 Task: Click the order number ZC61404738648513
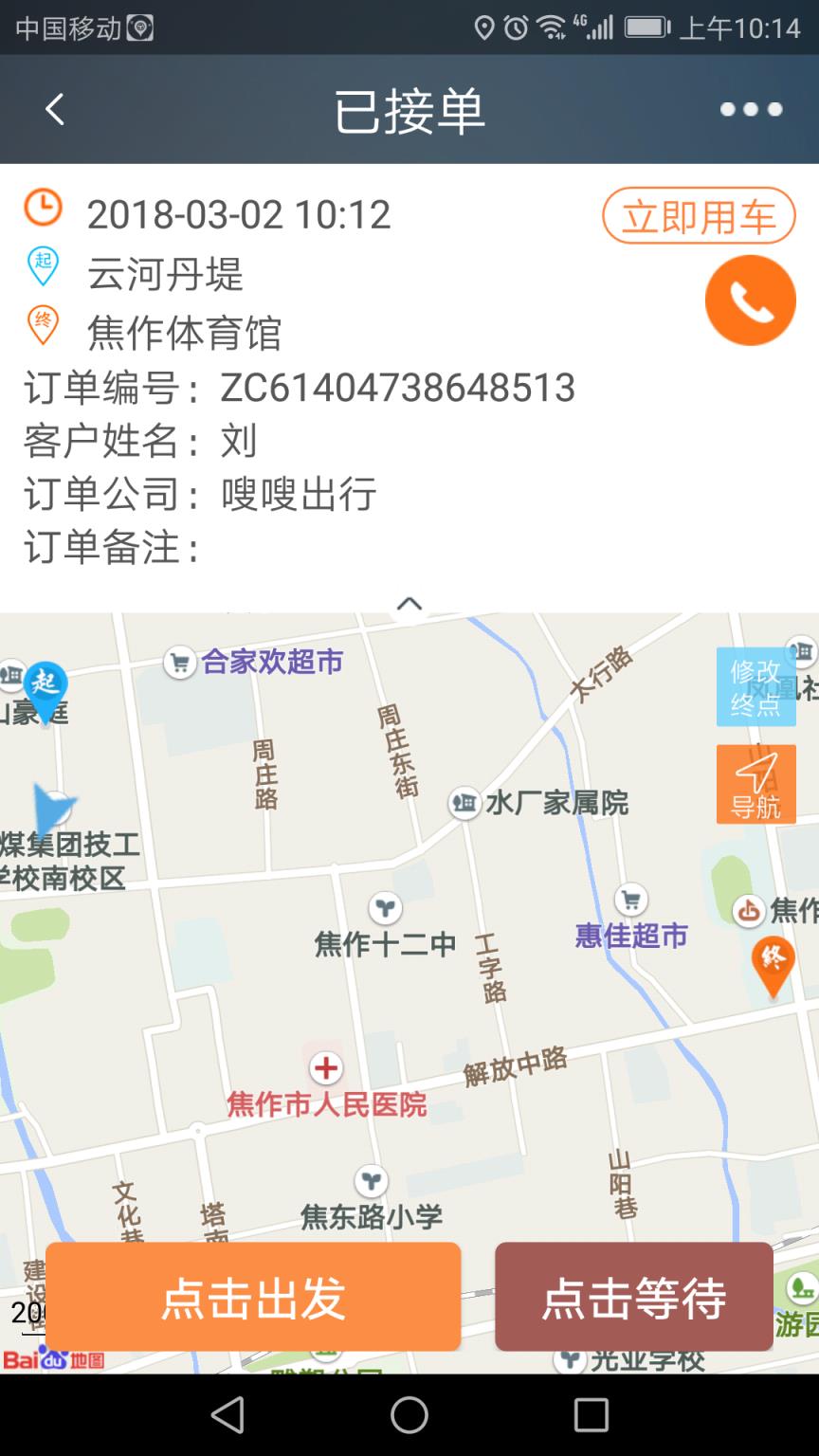397,386
